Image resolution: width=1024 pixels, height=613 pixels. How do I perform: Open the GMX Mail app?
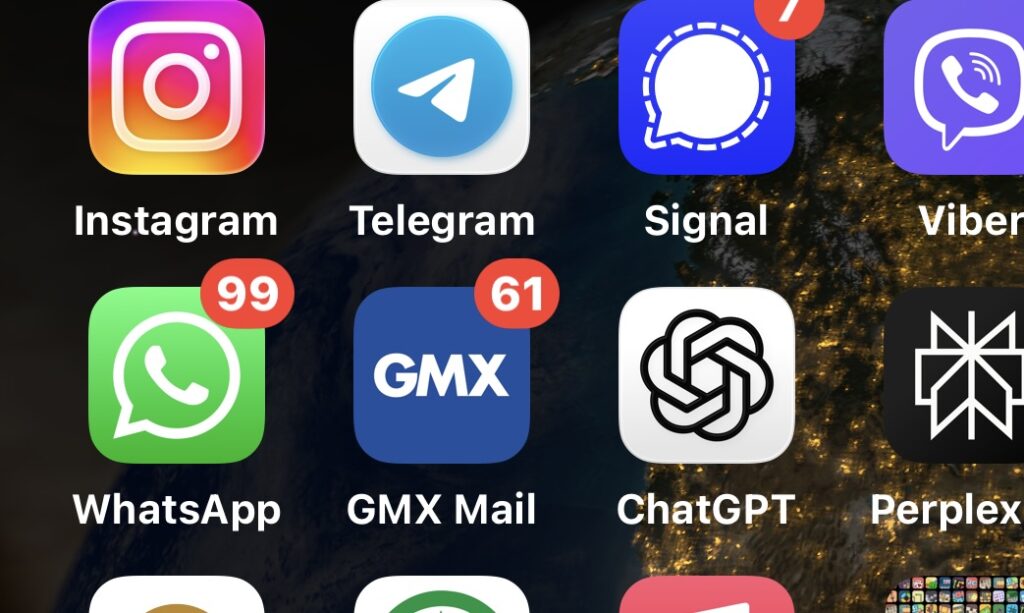coord(441,375)
